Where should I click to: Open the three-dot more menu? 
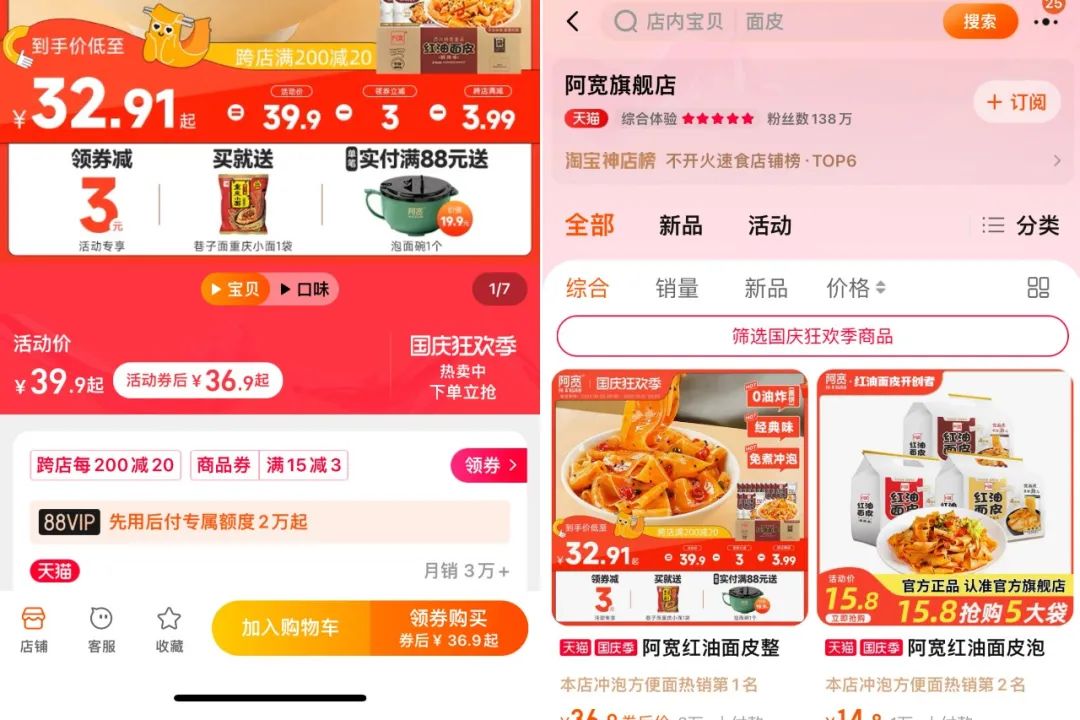[1046, 22]
